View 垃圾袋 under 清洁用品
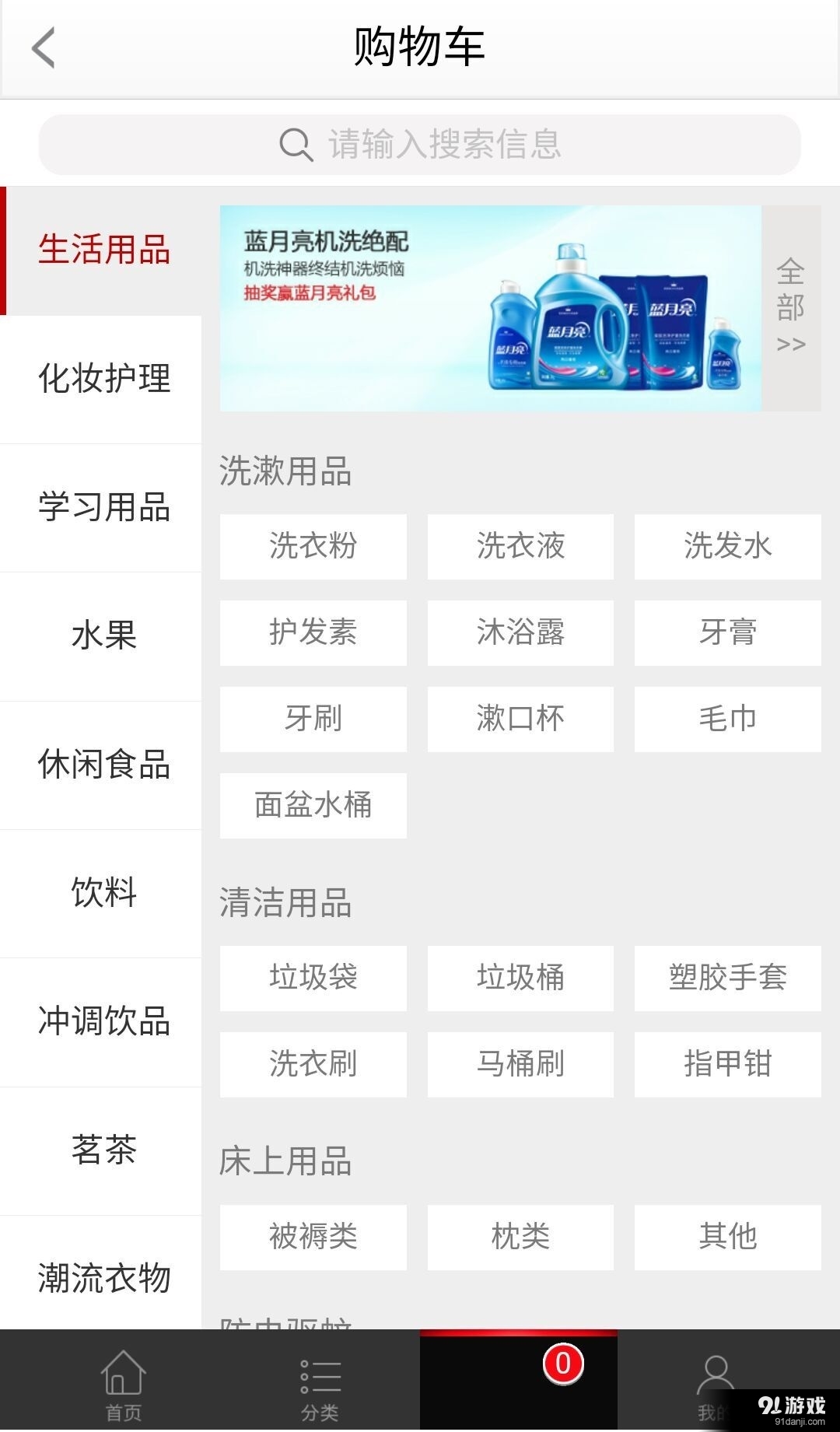 (x=313, y=979)
